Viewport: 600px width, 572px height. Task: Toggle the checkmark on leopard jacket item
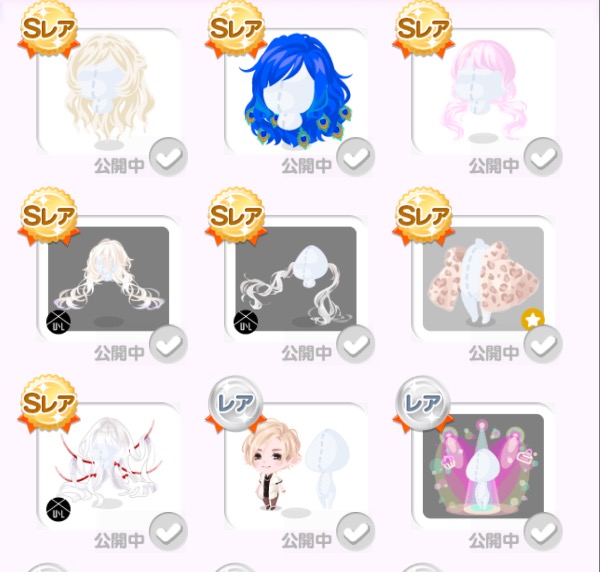tap(543, 345)
